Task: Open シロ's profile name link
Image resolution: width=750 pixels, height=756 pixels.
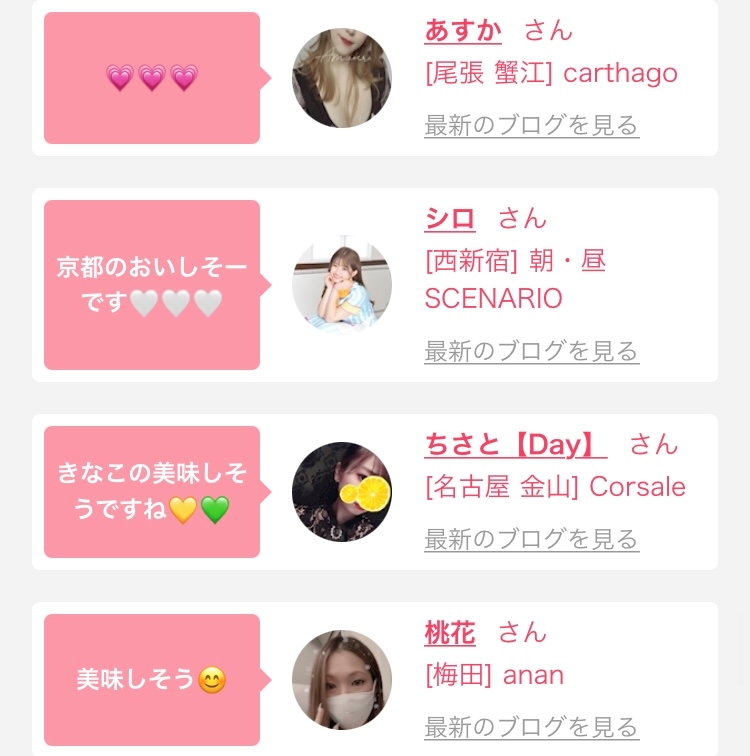Action: (x=450, y=219)
